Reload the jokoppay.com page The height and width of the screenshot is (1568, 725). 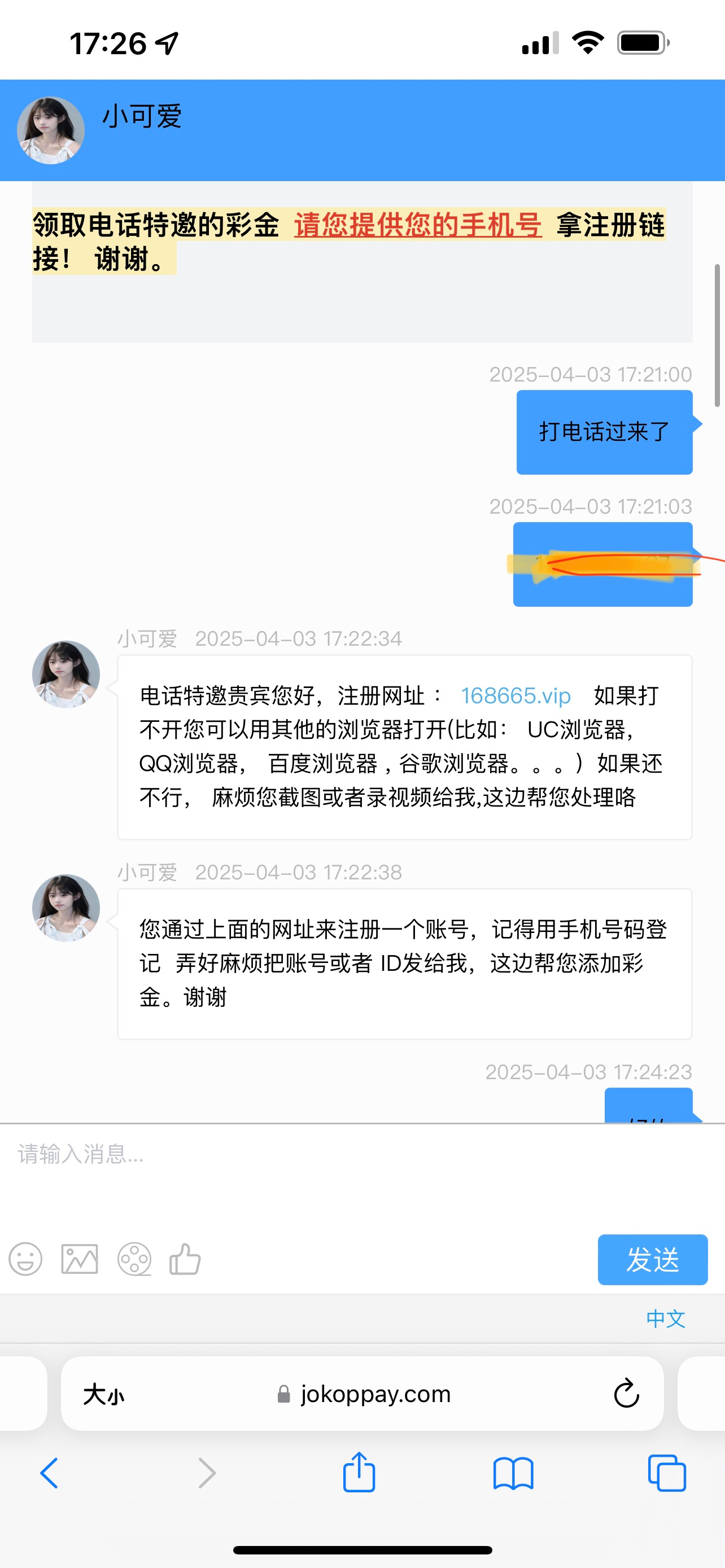pos(626,1394)
